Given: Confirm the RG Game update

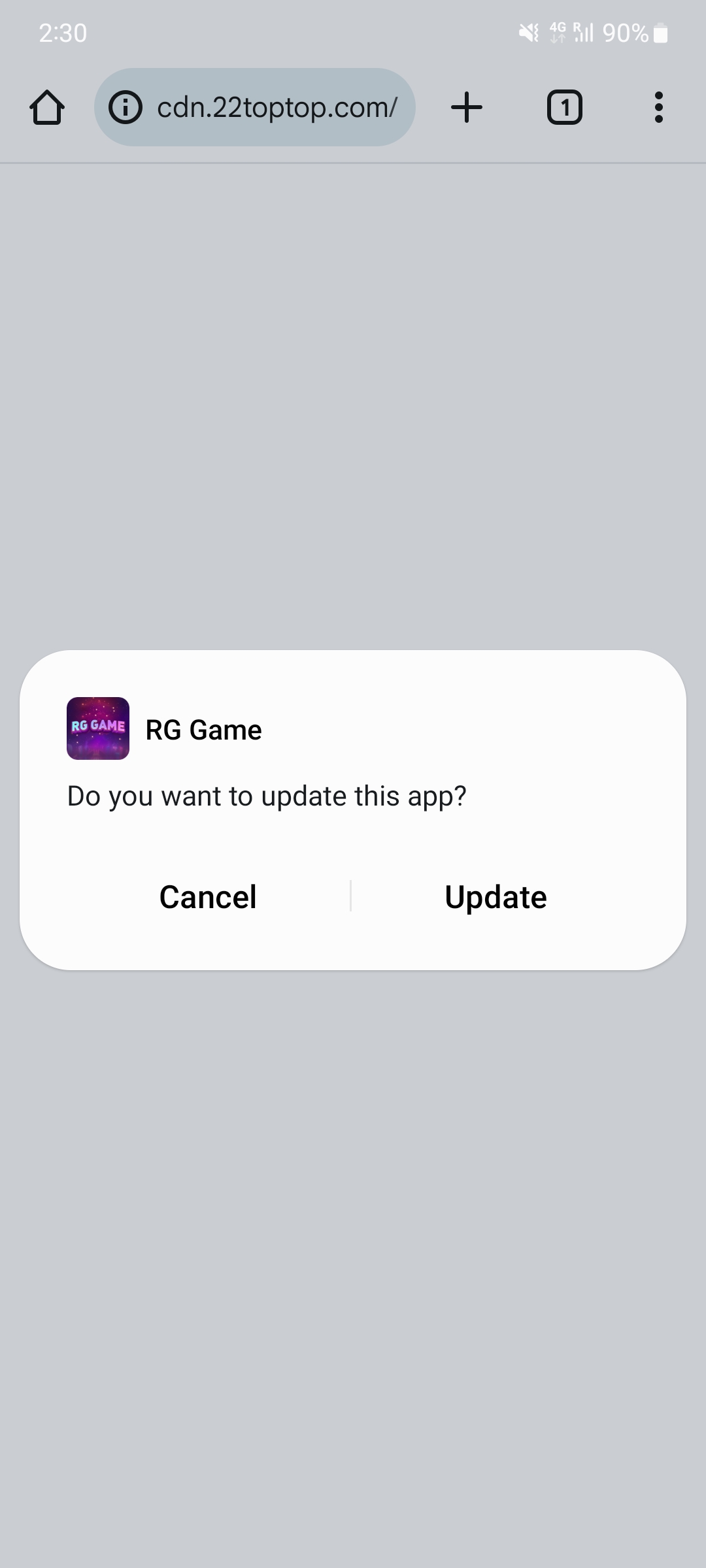Looking at the screenshot, I should pyautogui.click(x=496, y=897).
